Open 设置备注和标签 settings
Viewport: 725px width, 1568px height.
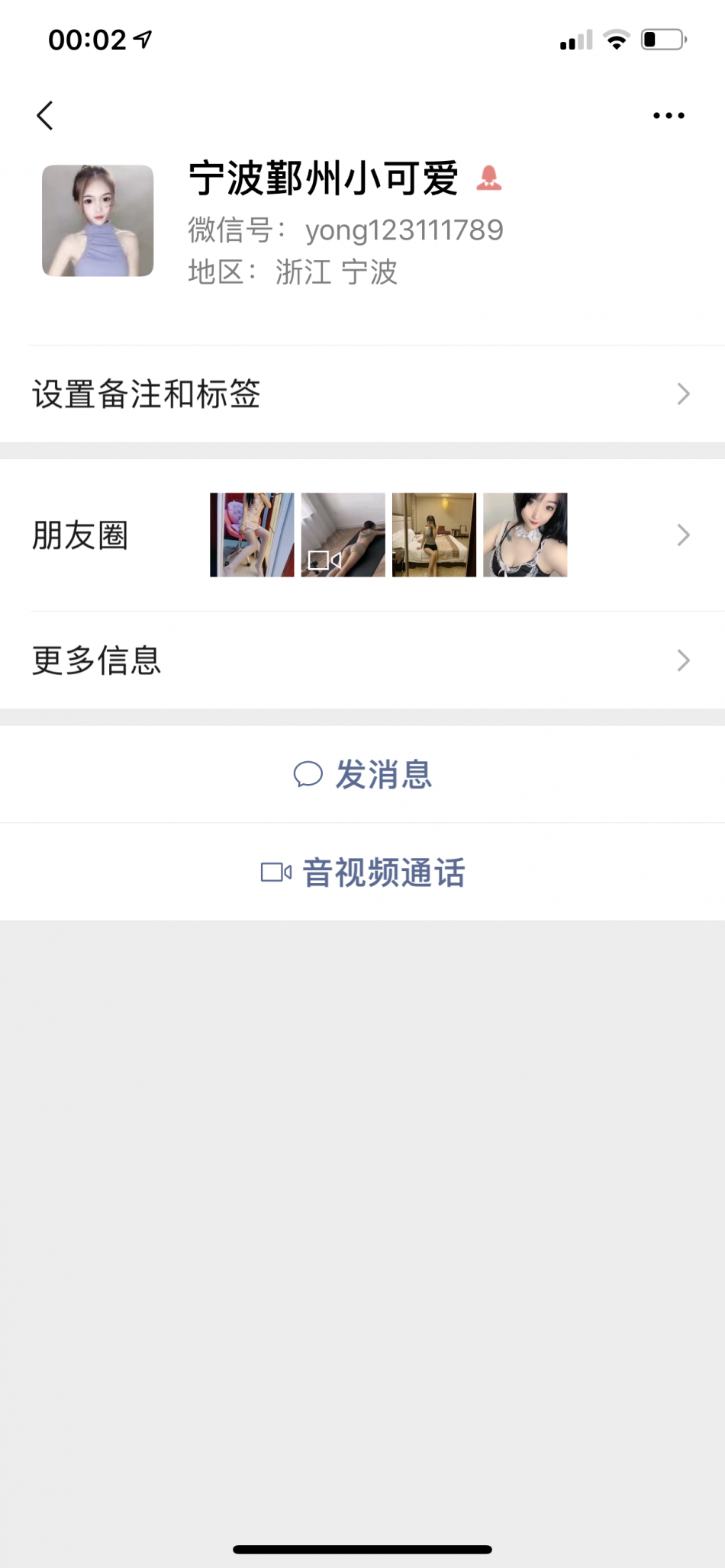click(x=362, y=394)
